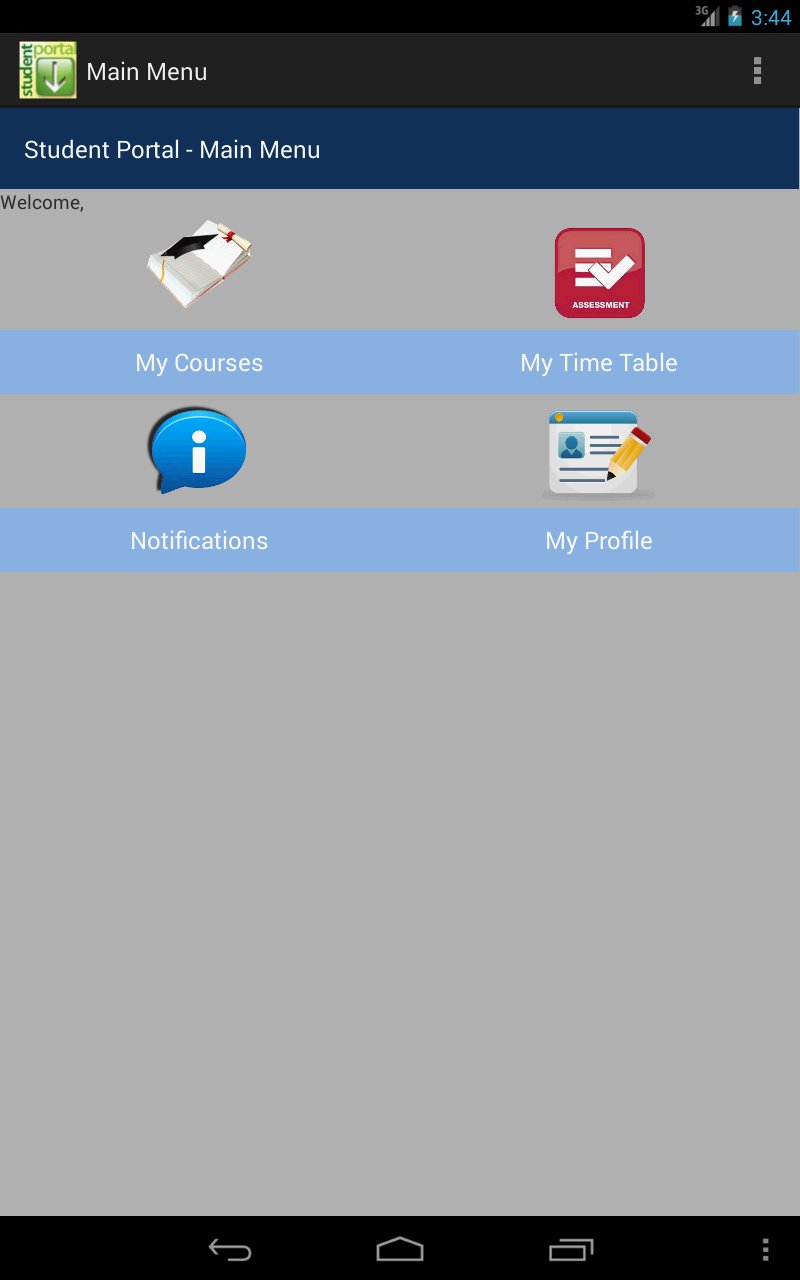The width and height of the screenshot is (800, 1280).
Task: Tap the My Profile text label
Action: [598, 540]
